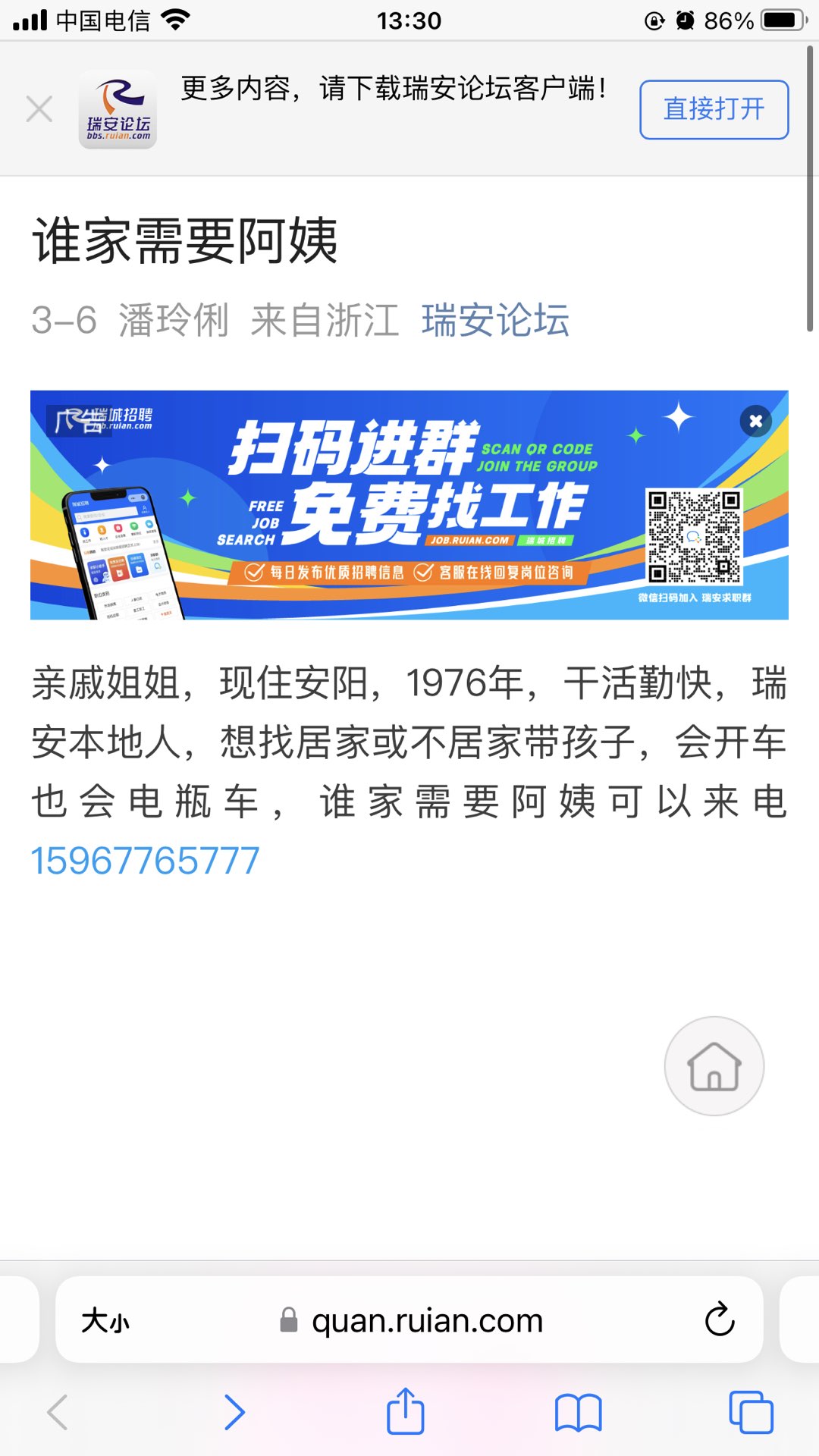Viewport: 819px width, 1456px height.
Task: Open the 大小 page settings menu
Action: (105, 1320)
